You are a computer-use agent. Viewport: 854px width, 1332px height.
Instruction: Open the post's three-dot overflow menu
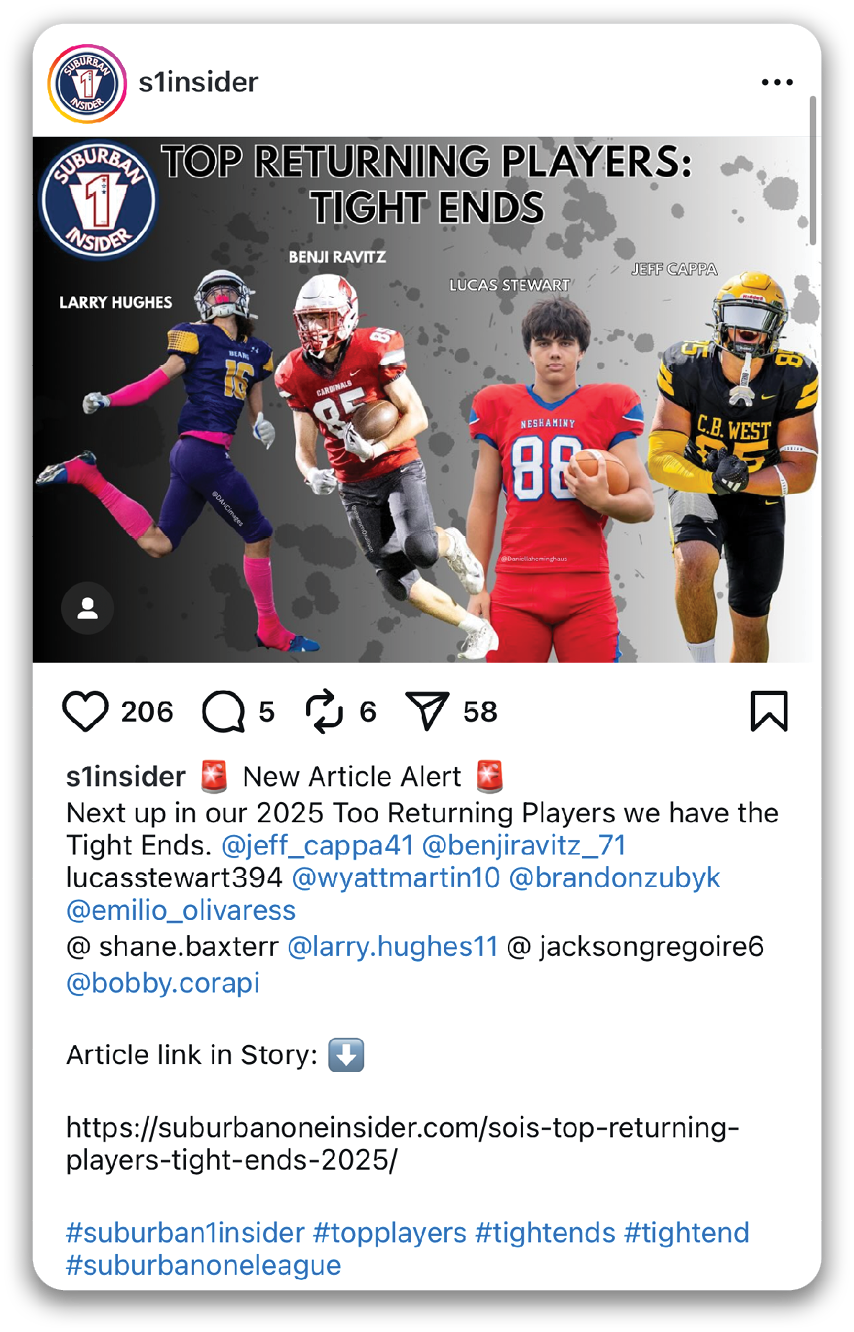click(776, 83)
